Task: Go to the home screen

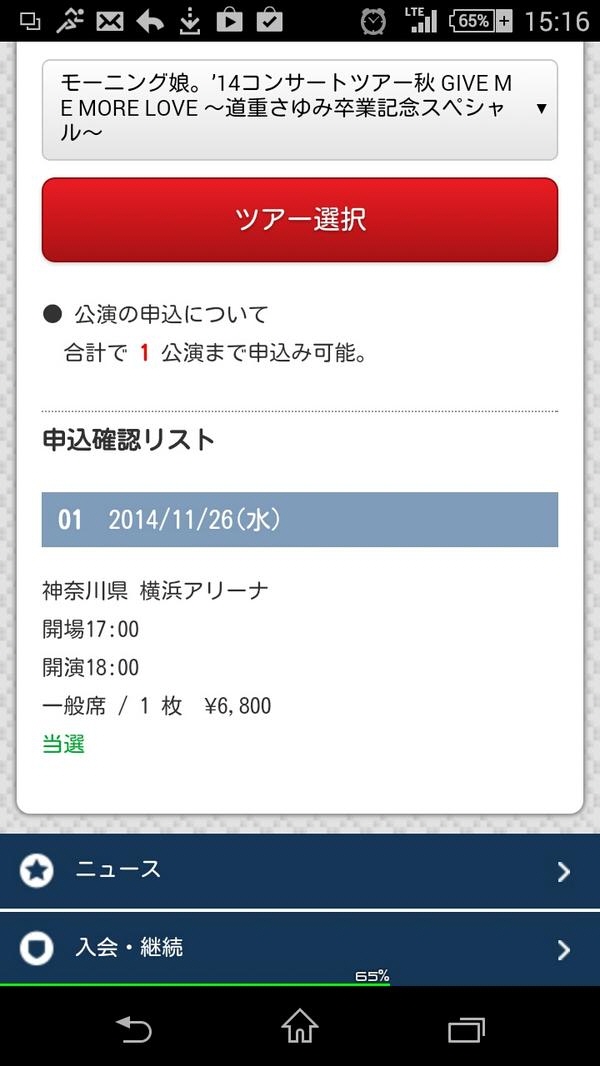Action: (x=299, y=1027)
